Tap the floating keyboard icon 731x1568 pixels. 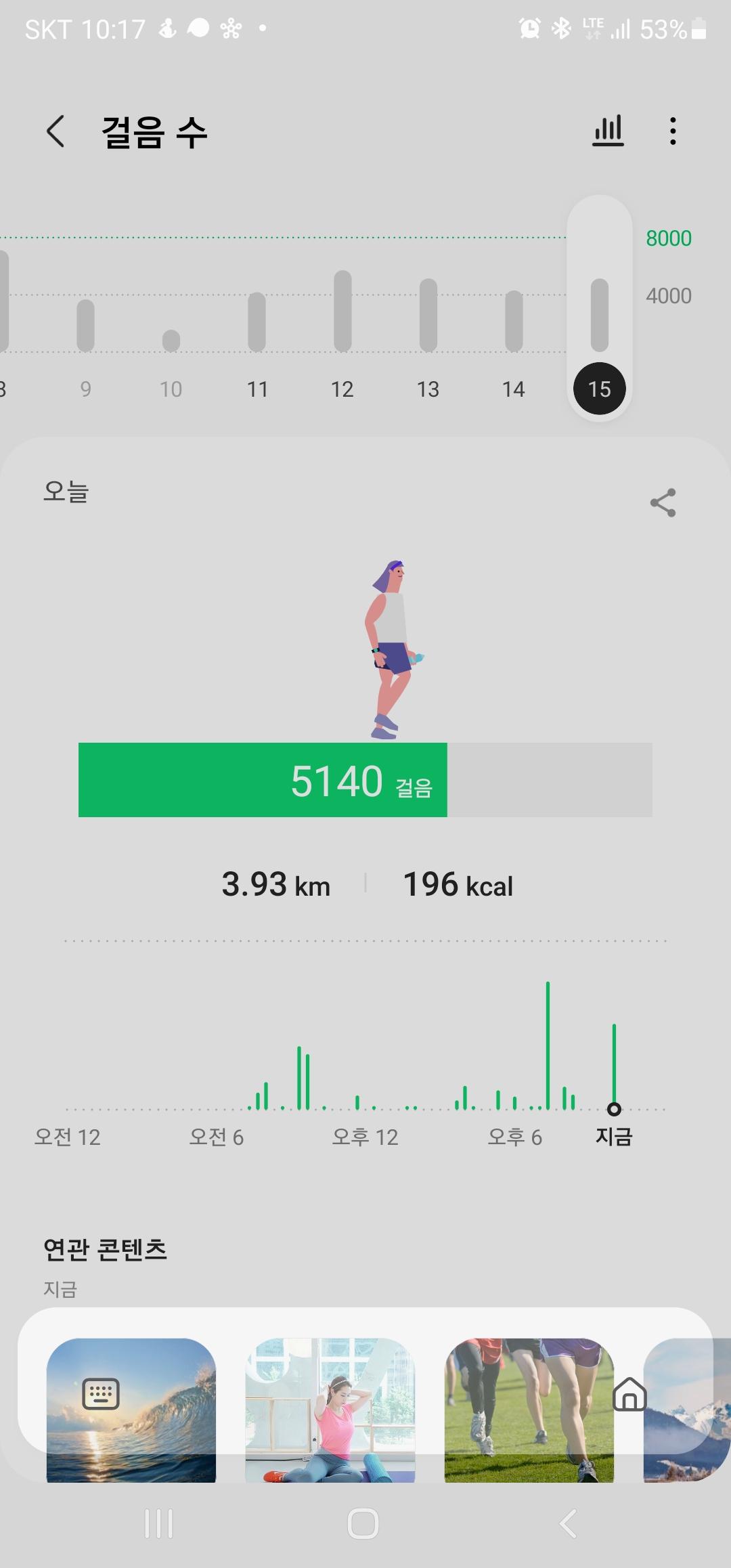101,1394
